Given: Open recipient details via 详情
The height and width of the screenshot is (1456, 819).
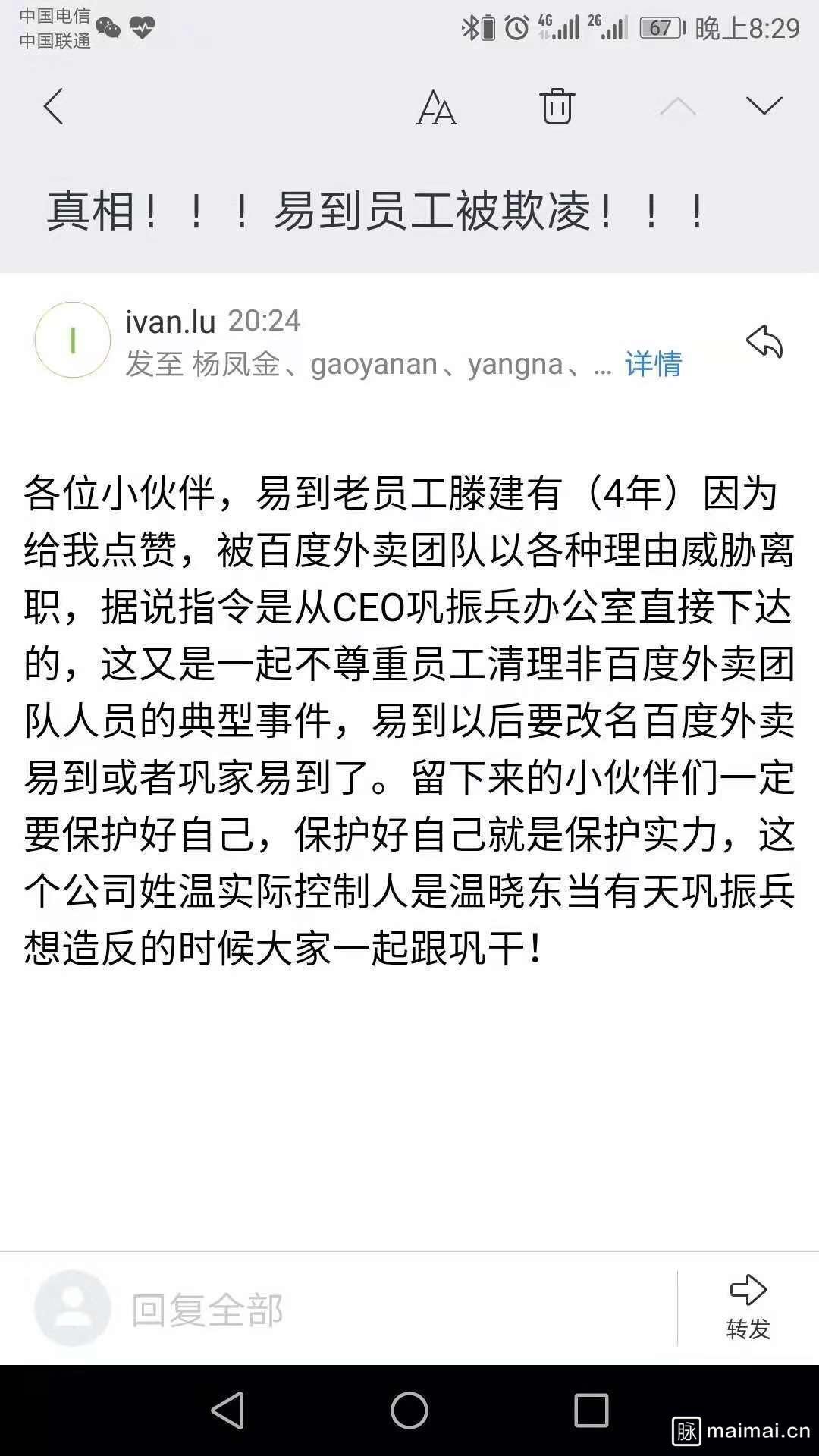Looking at the screenshot, I should tap(653, 365).
